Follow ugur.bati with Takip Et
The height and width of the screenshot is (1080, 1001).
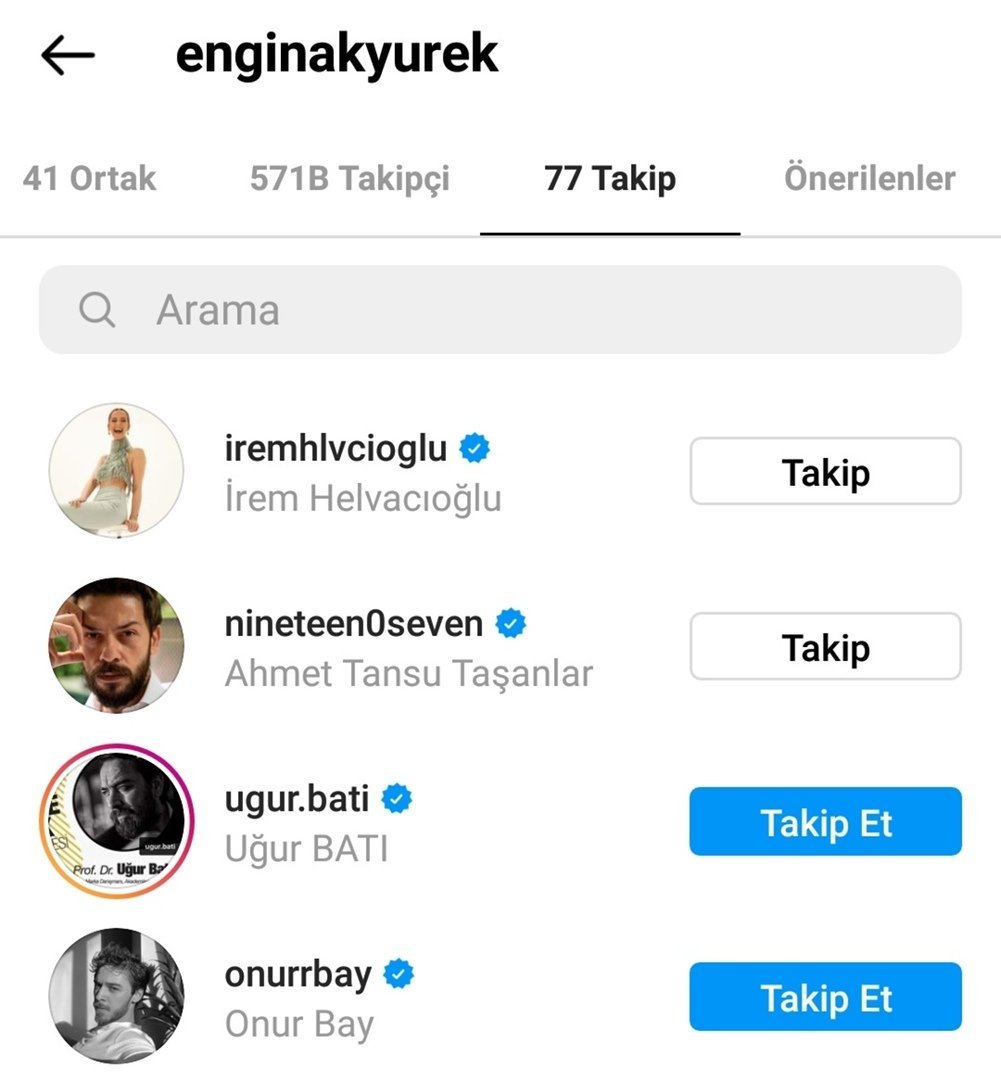click(825, 822)
